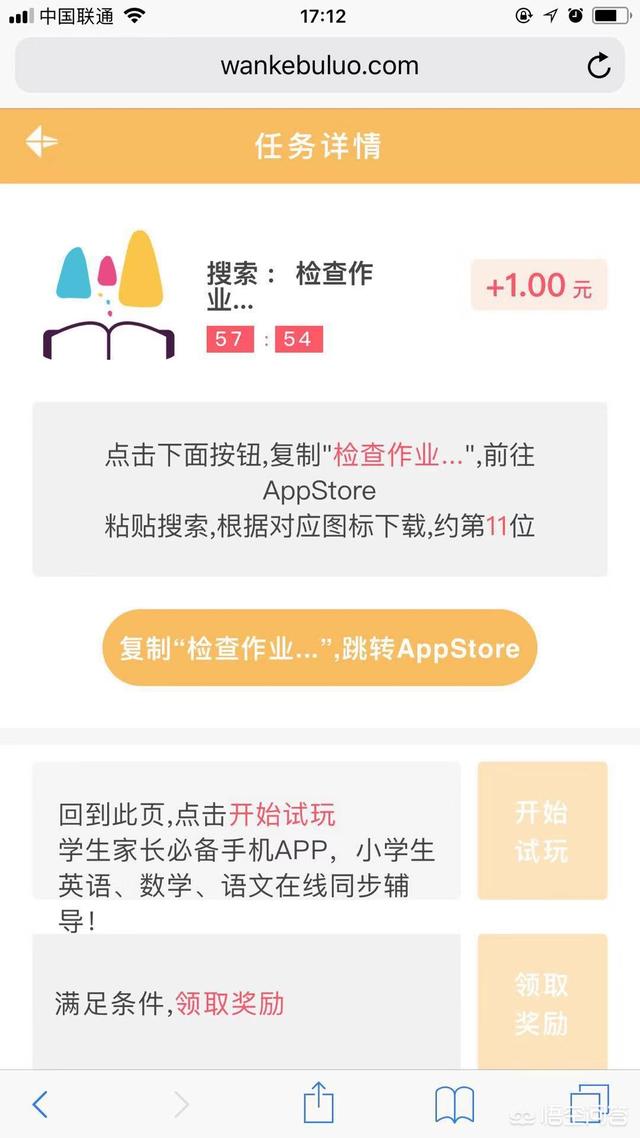The image size is (640, 1138).
Task: Tap 复制“检查作业...”,跳转AppStore button
Action: pos(320,648)
